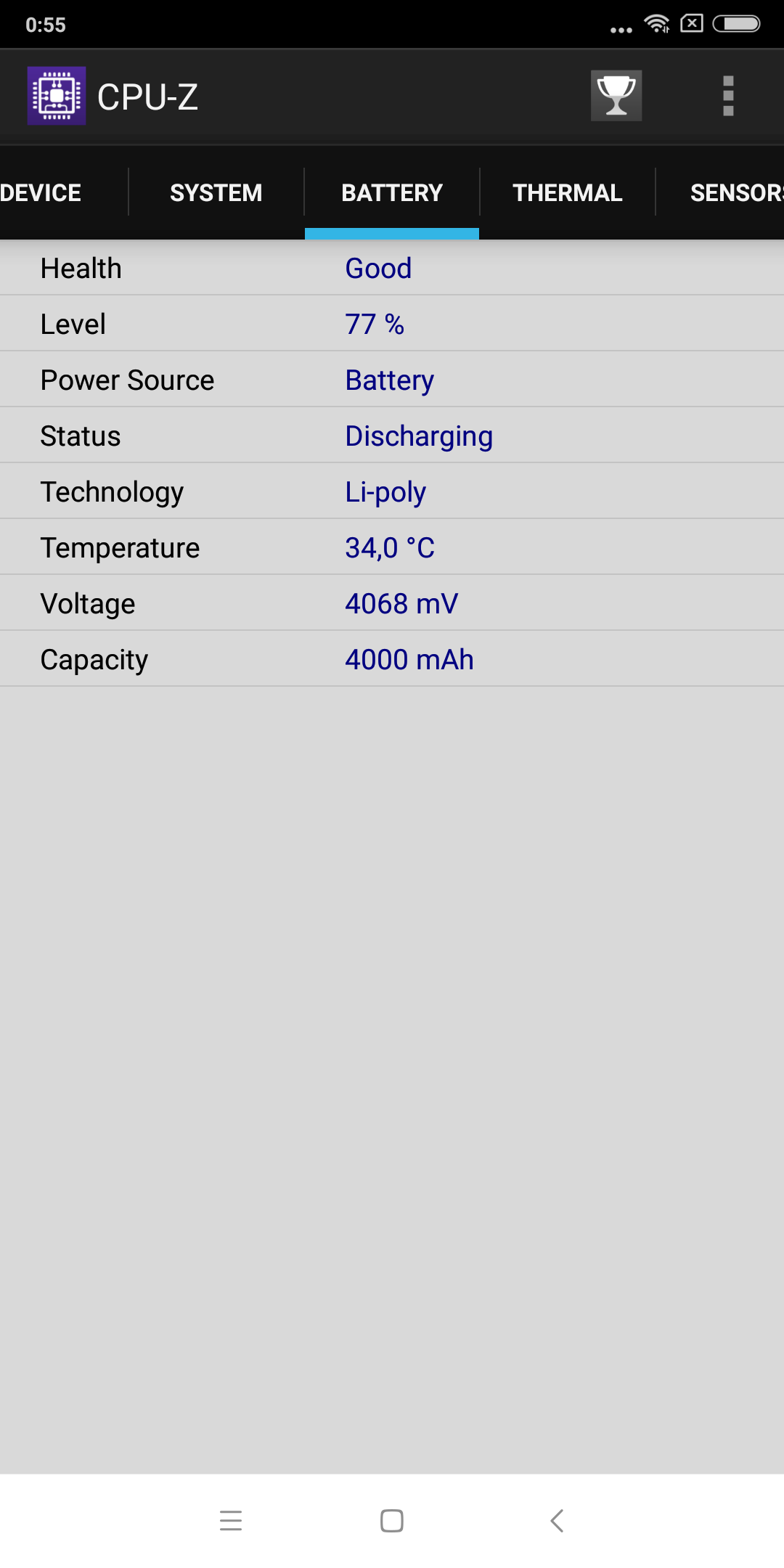Switch to the Thermal tab
784x1568 pixels.
click(568, 193)
